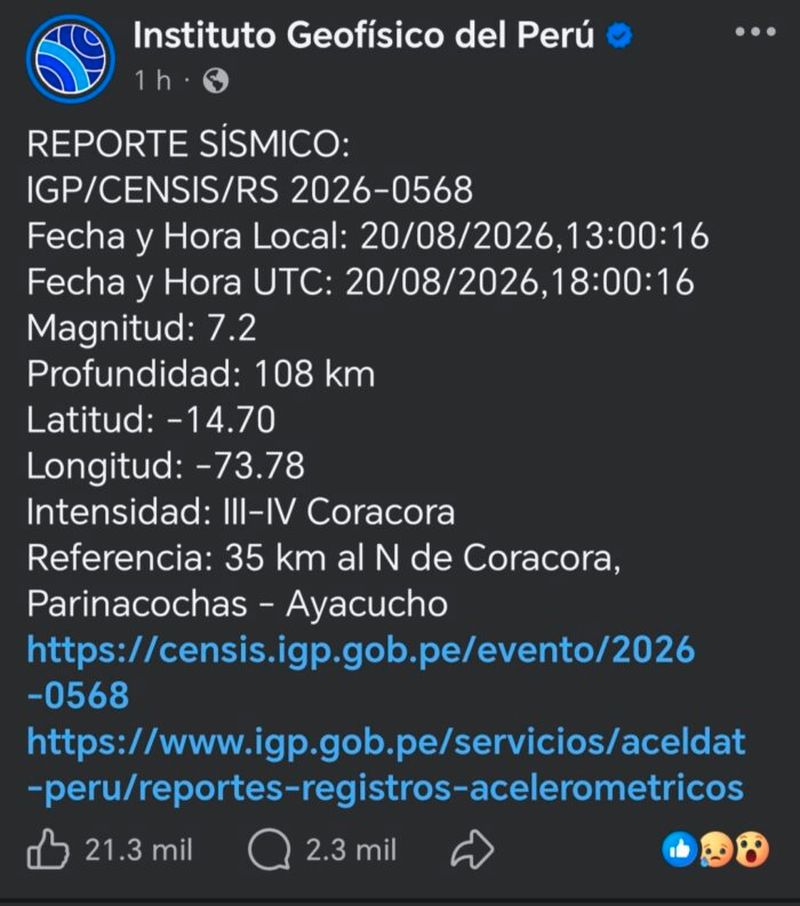Open the post's three-dot options menu
The image size is (800, 906).
755,32
